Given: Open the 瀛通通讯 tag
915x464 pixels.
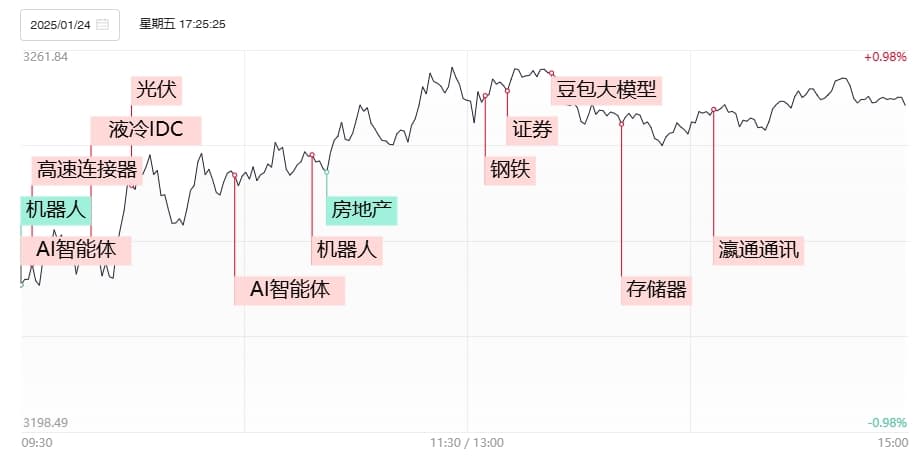Looking at the screenshot, I should [759, 250].
